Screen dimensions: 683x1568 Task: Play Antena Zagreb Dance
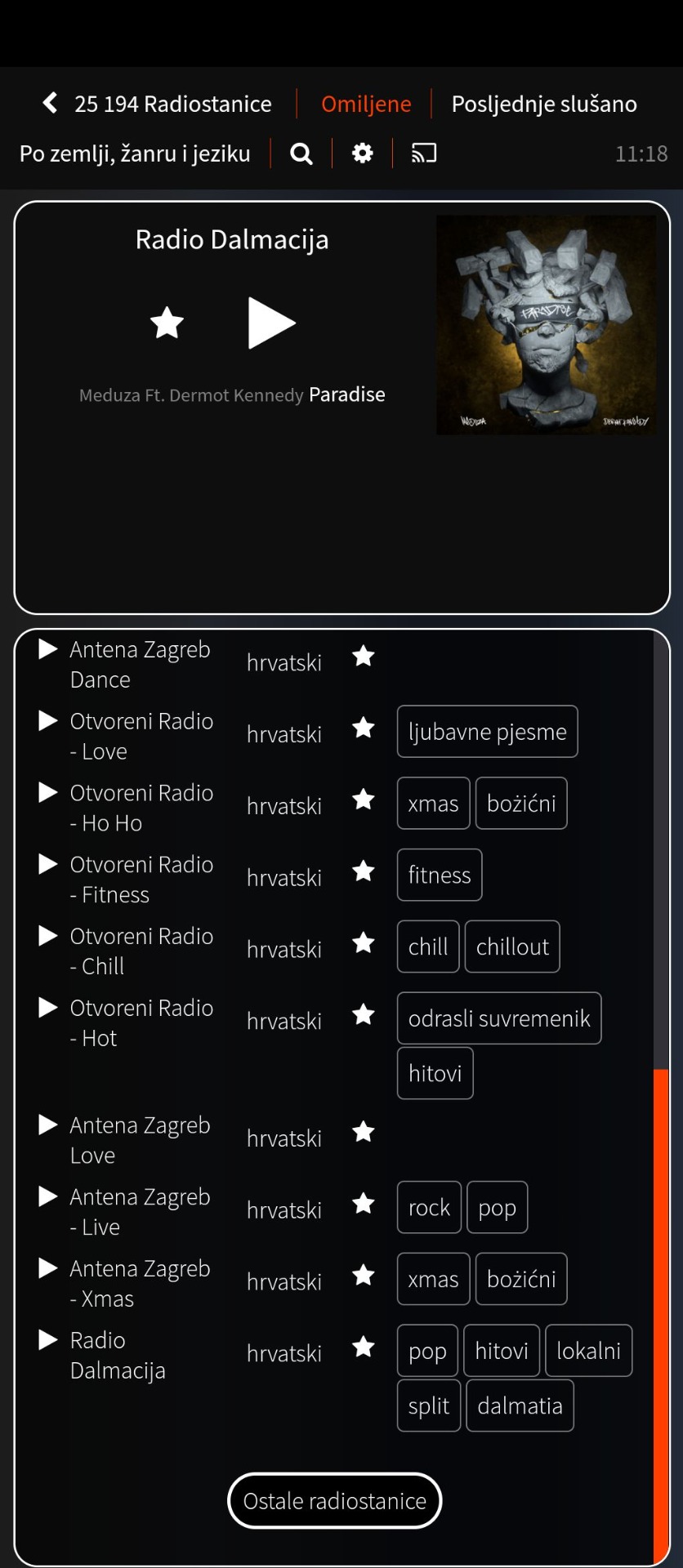(48, 649)
